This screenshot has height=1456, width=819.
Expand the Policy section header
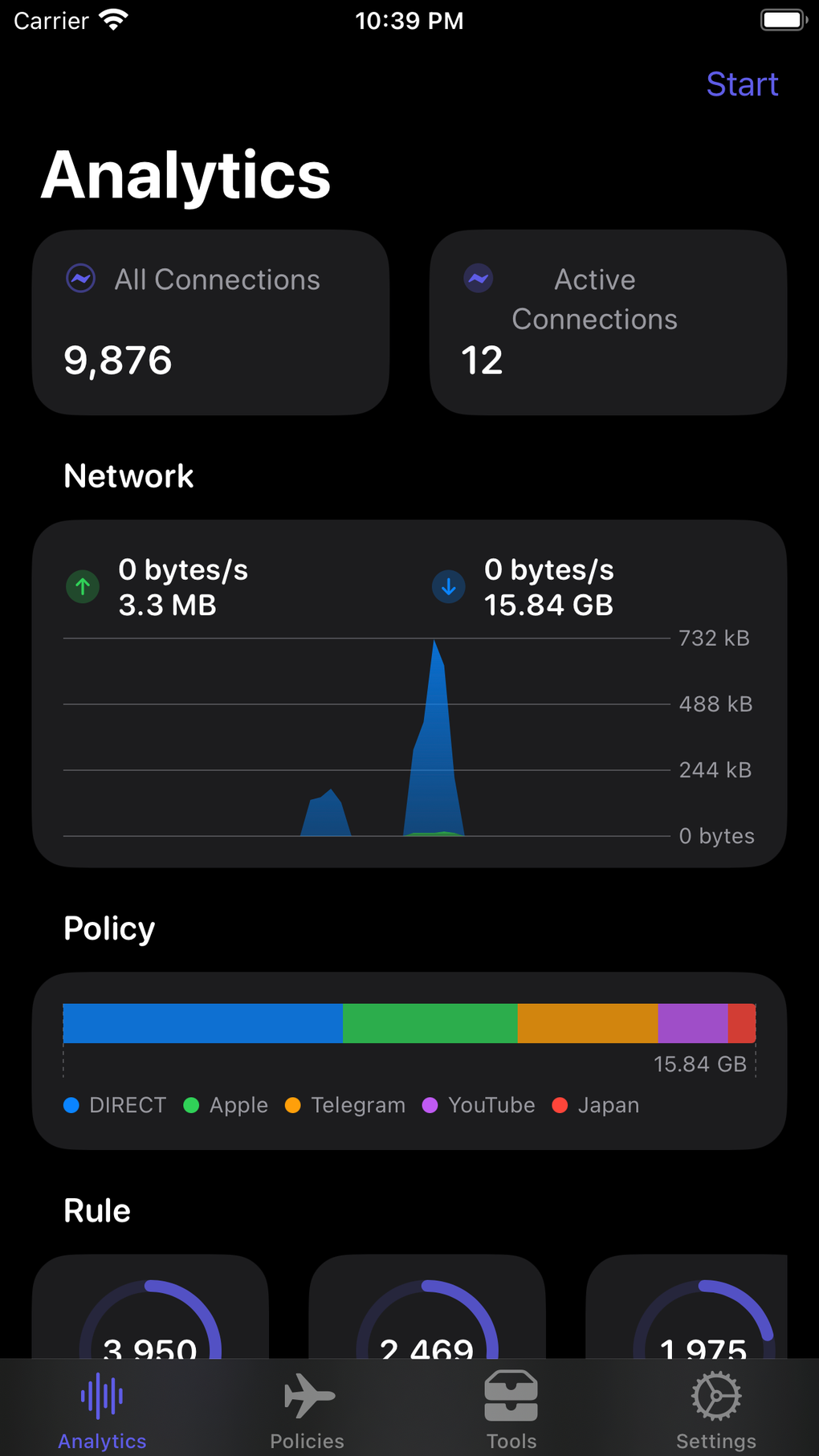coord(108,928)
